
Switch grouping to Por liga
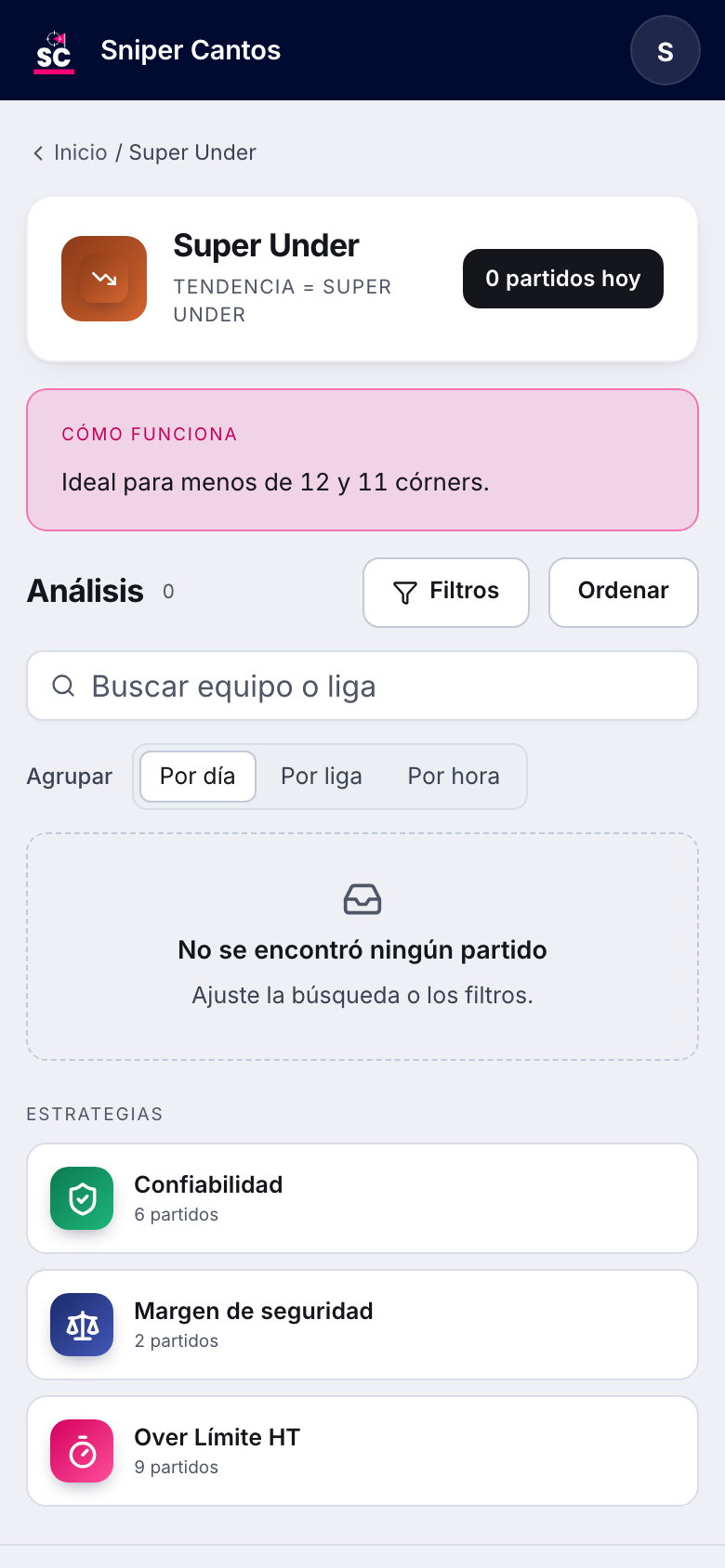pos(322,776)
